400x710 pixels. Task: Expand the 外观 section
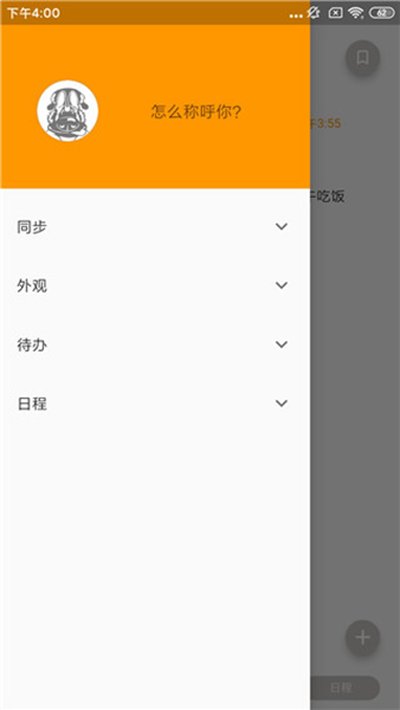coord(155,286)
